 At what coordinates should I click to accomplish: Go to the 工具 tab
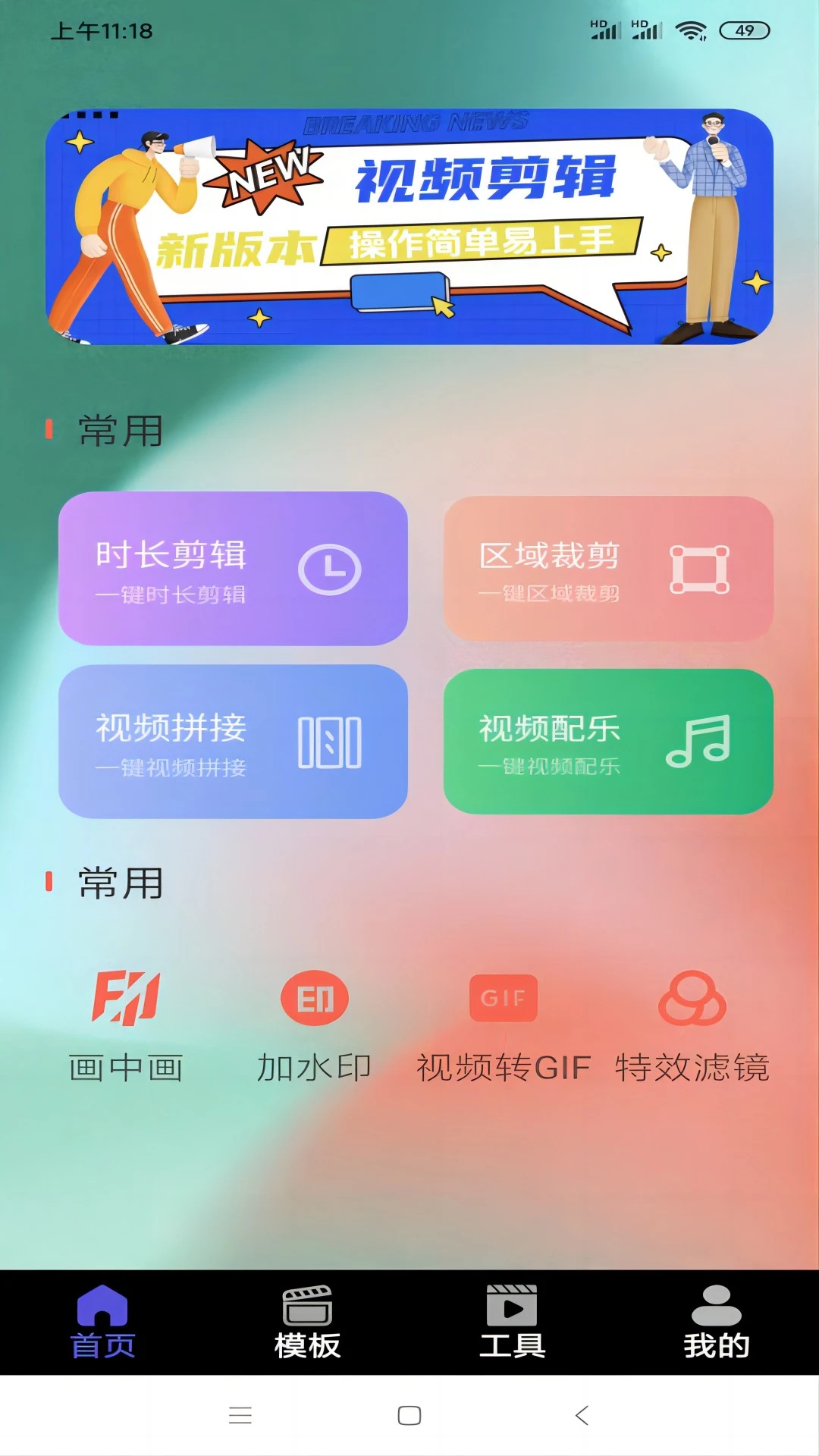pos(512,1322)
